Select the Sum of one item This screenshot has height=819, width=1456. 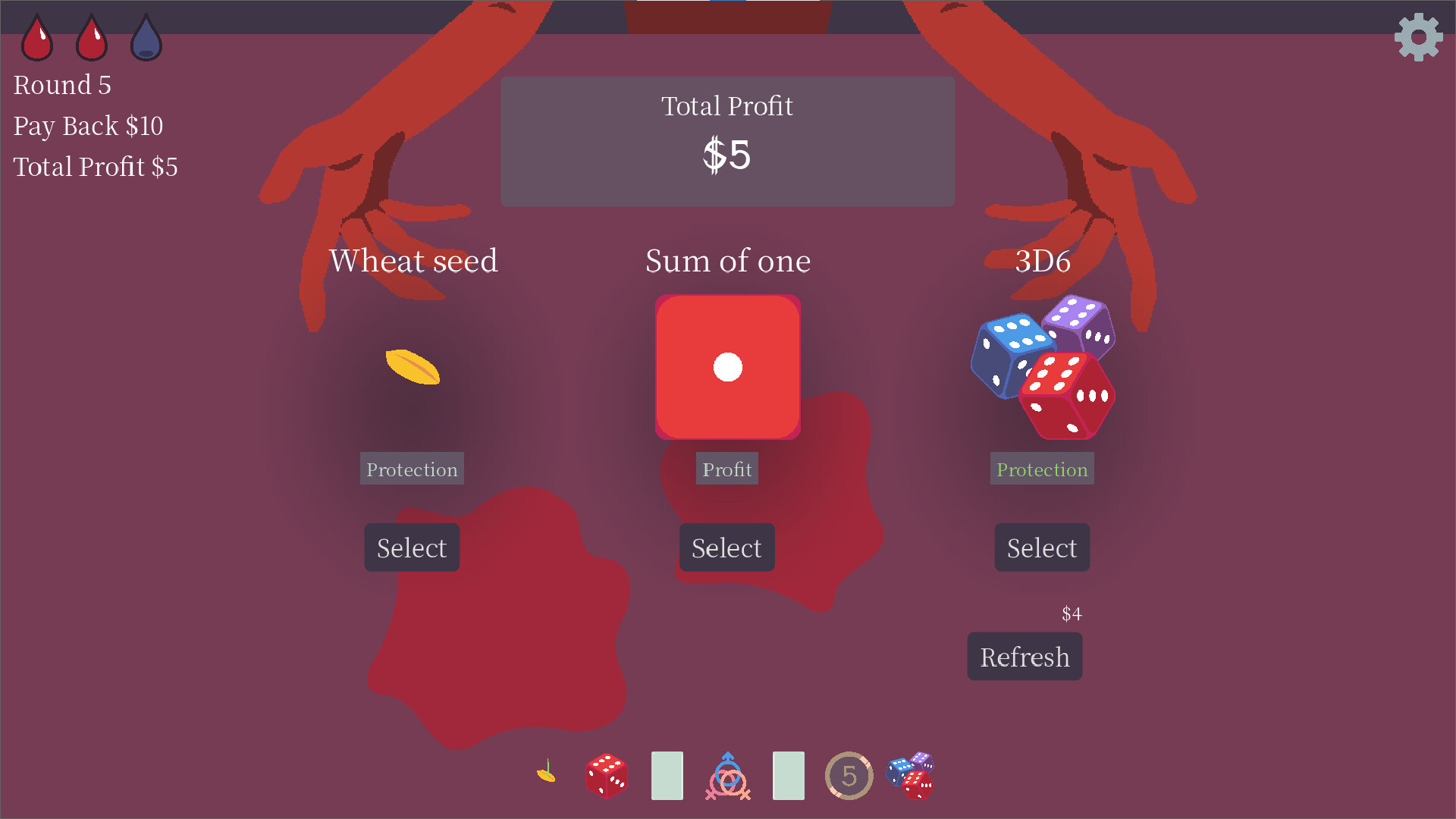(726, 548)
